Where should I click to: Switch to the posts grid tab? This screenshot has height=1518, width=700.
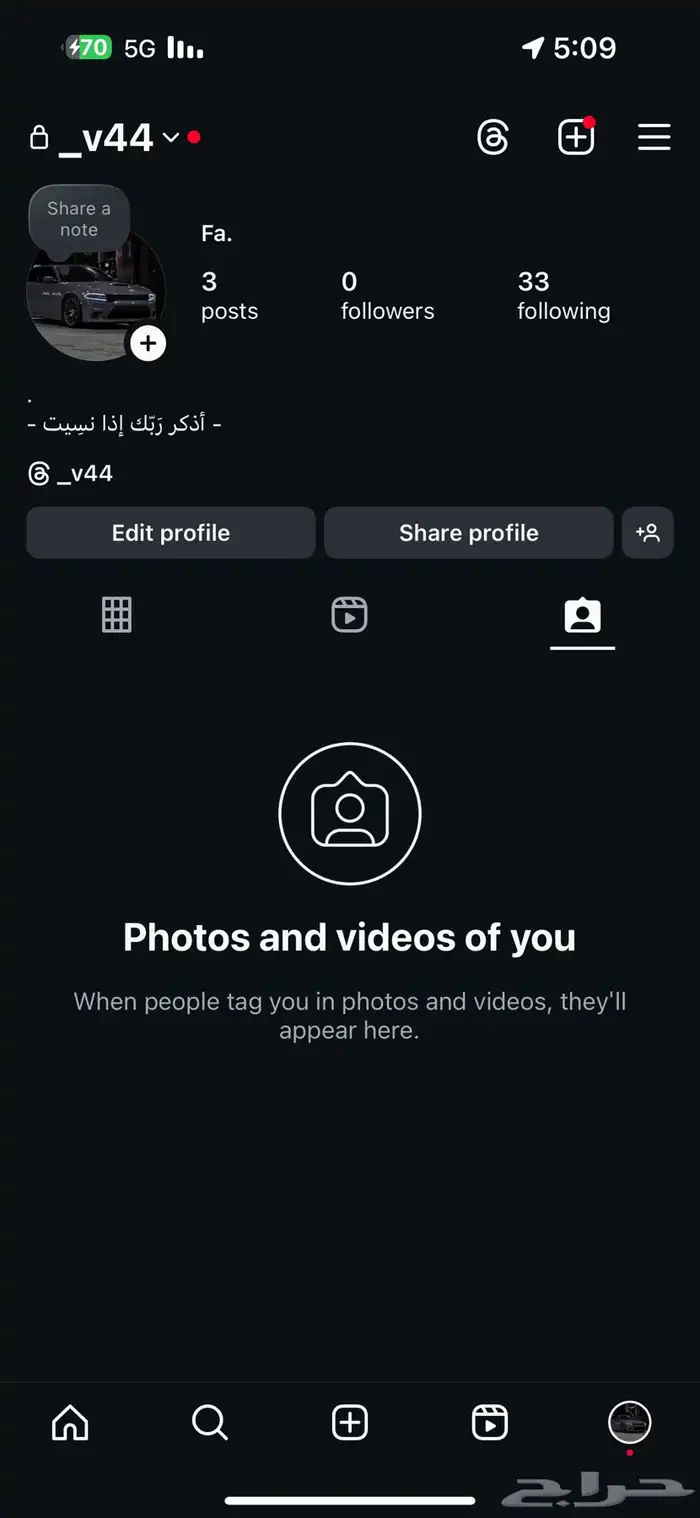point(117,615)
